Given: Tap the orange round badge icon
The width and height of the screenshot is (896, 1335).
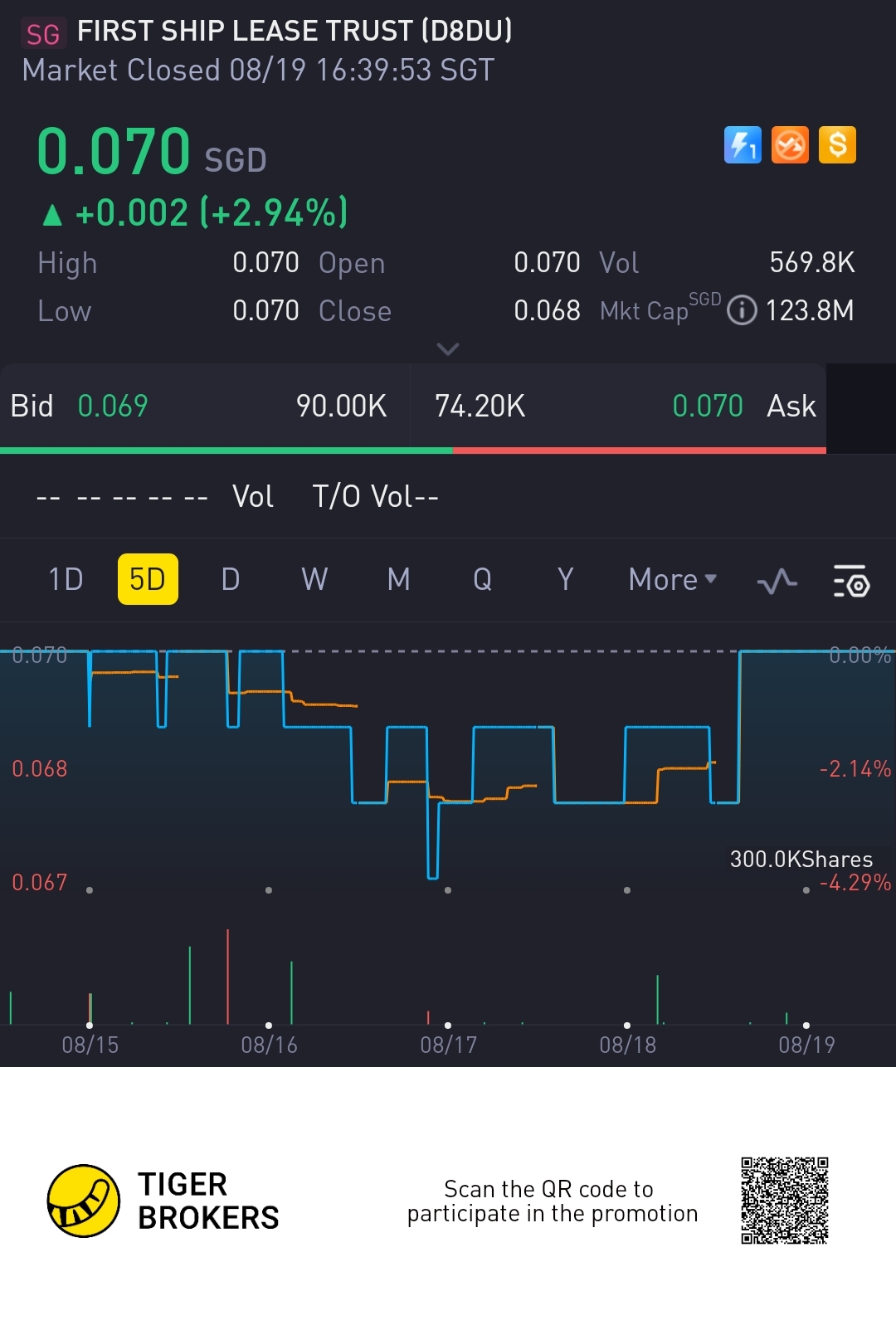Looking at the screenshot, I should click(790, 145).
